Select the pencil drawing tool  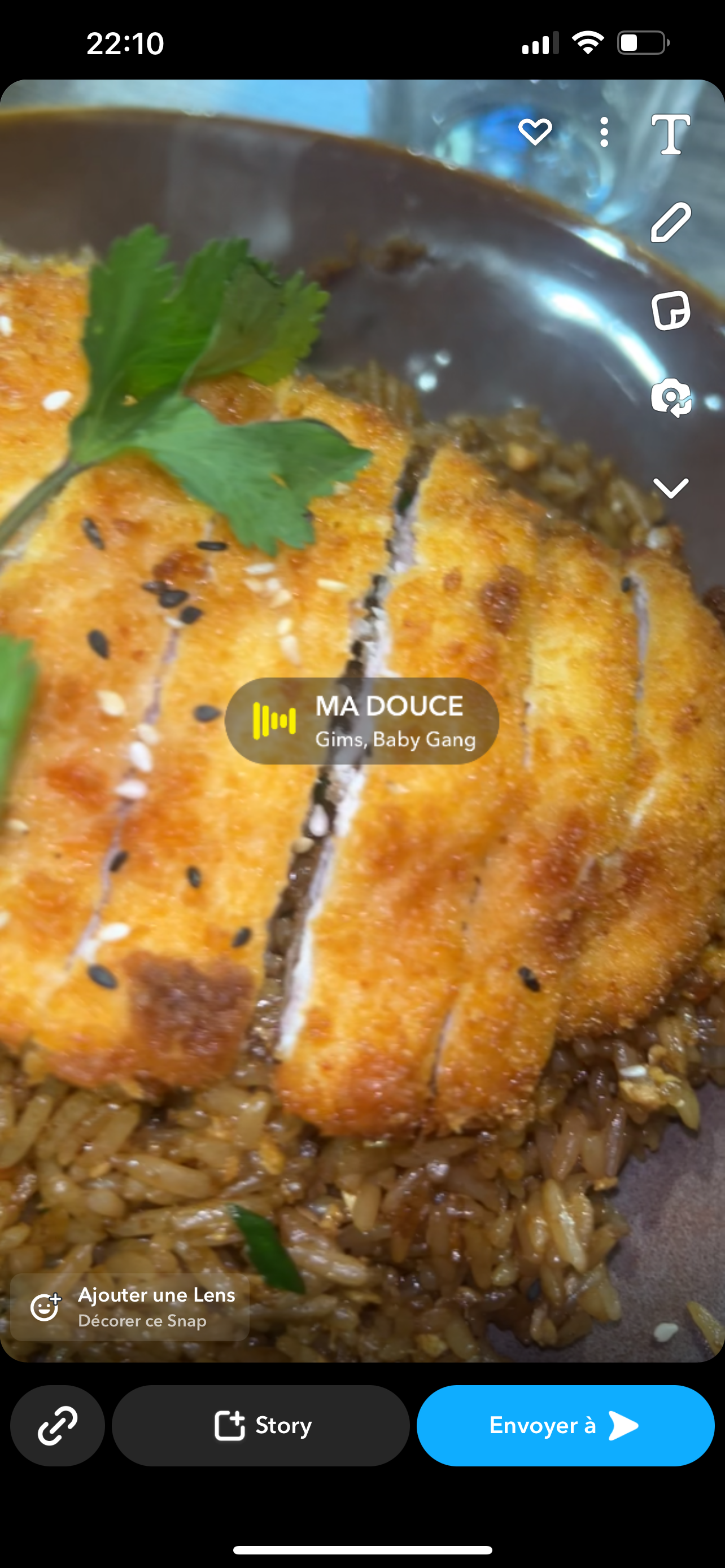671,222
